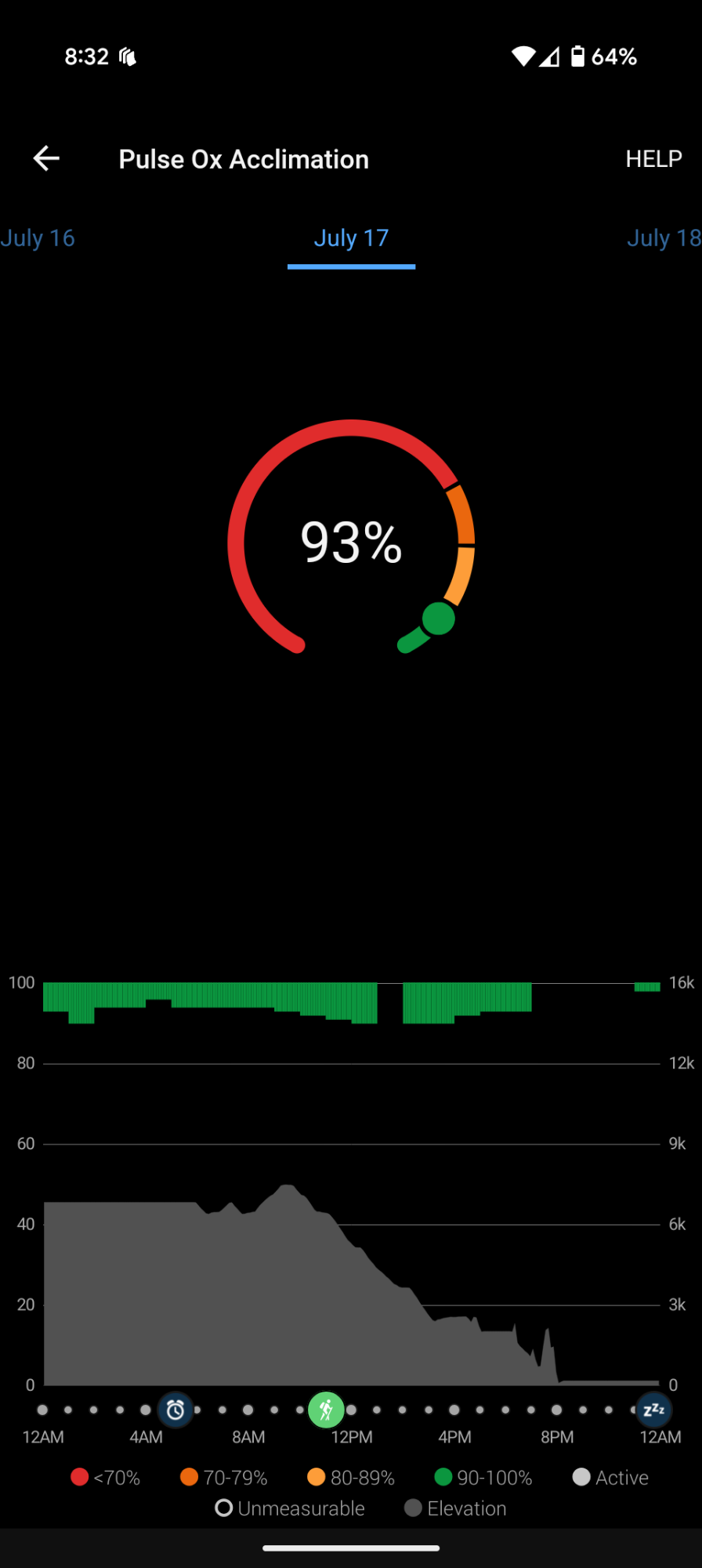The width and height of the screenshot is (702, 1568).
Task: Switch to the July 18 tab
Action: pyautogui.click(x=664, y=238)
